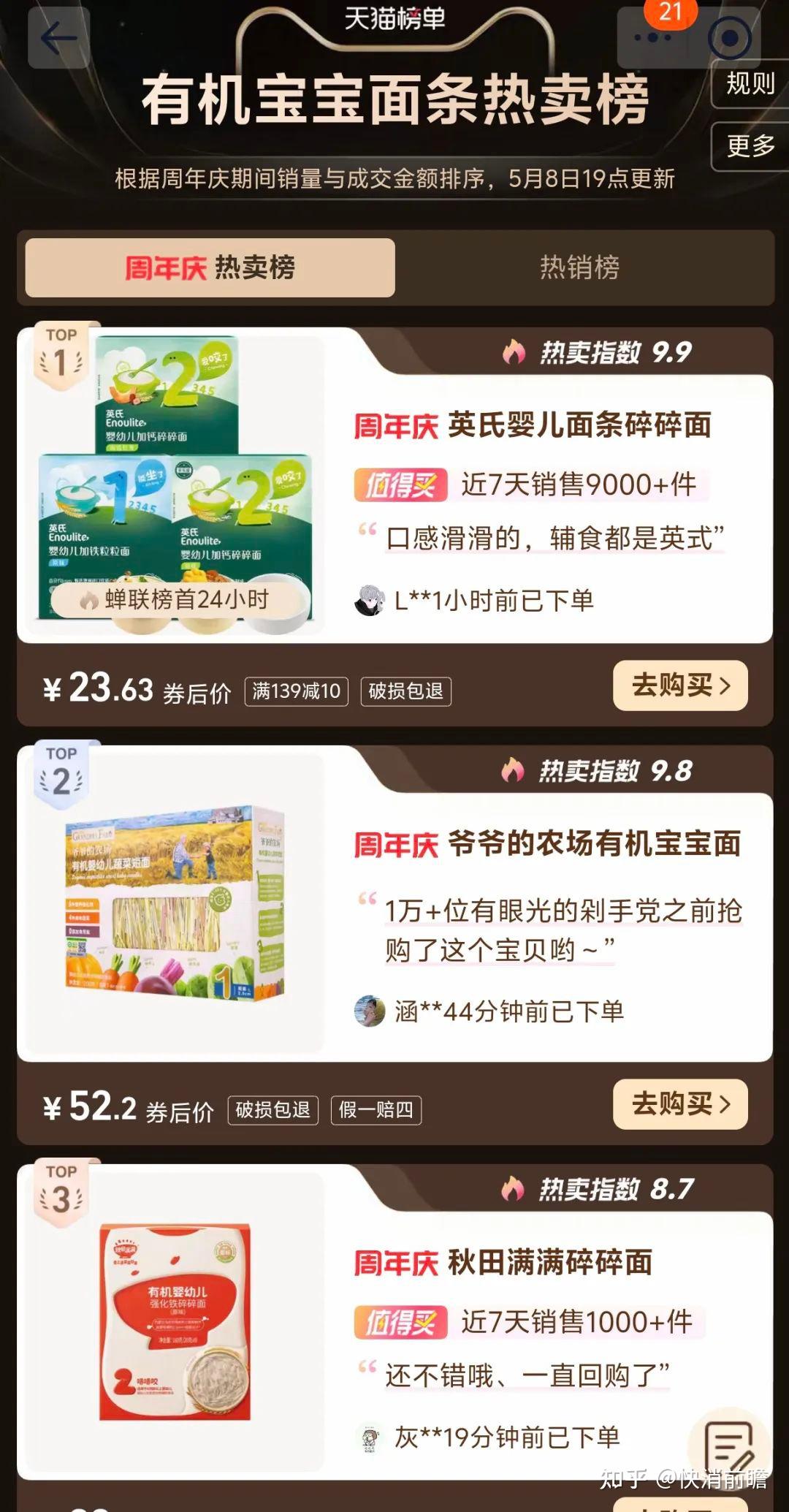Tap the circular close target icon
The height and width of the screenshot is (1512, 789).
coord(729,38)
